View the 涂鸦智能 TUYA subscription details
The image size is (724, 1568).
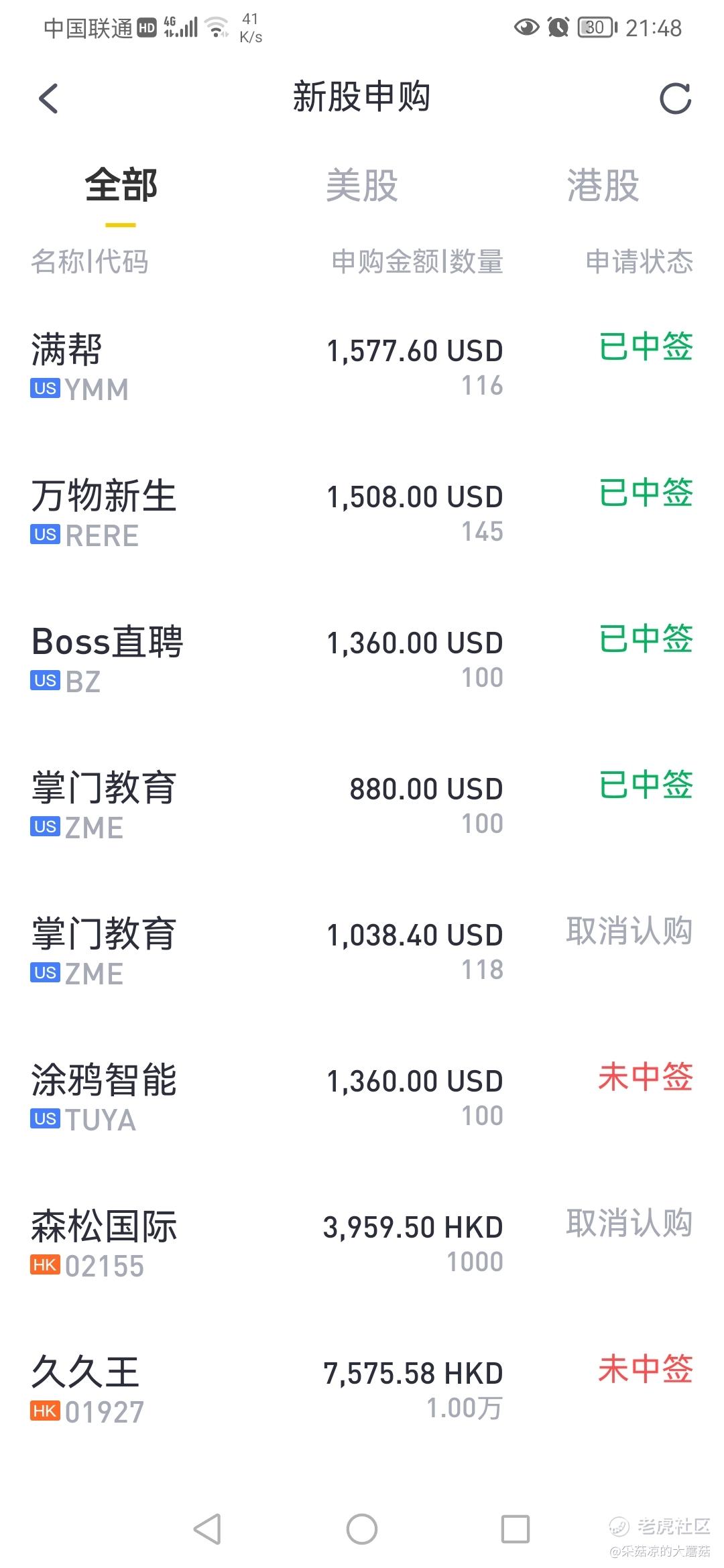pos(362,1098)
